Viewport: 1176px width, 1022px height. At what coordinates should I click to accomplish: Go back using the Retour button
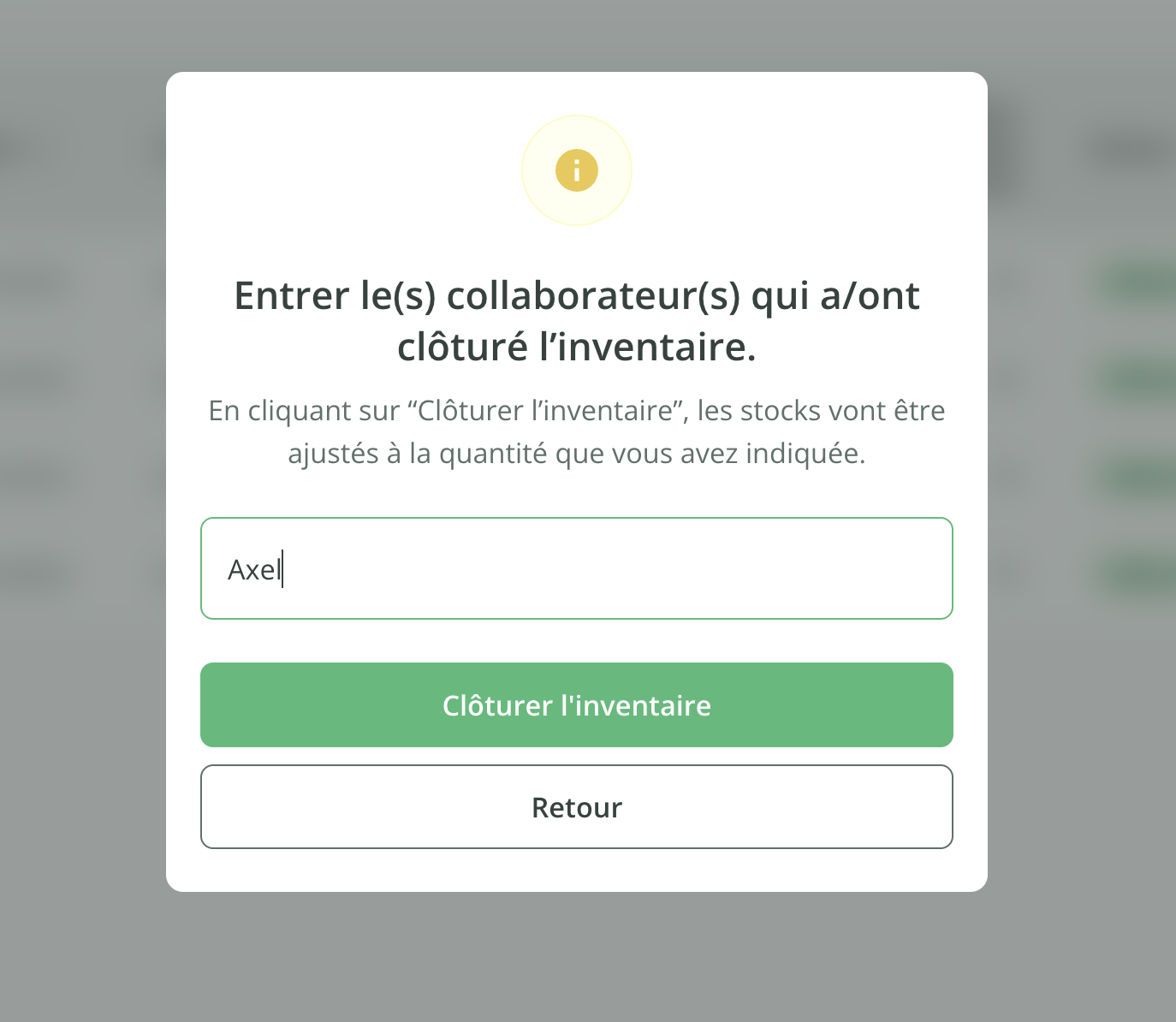[x=576, y=807]
